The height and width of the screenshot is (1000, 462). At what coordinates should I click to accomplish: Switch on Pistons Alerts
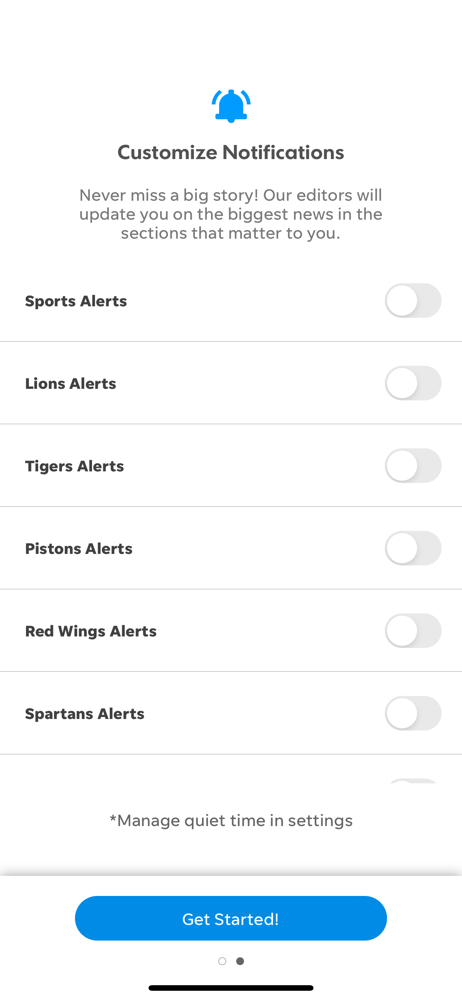[413, 548]
